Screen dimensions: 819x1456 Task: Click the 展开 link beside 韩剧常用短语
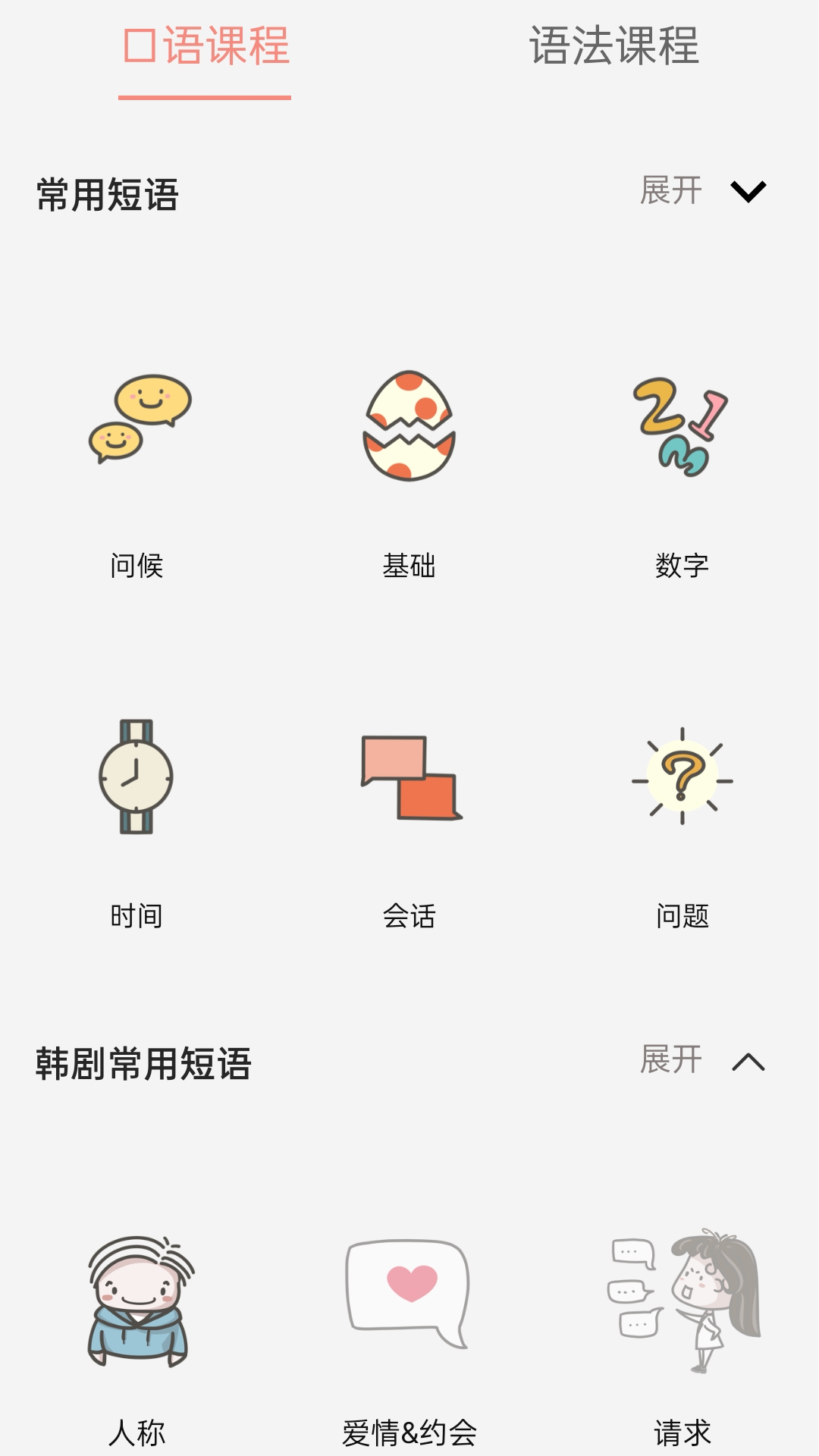point(670,1062)
